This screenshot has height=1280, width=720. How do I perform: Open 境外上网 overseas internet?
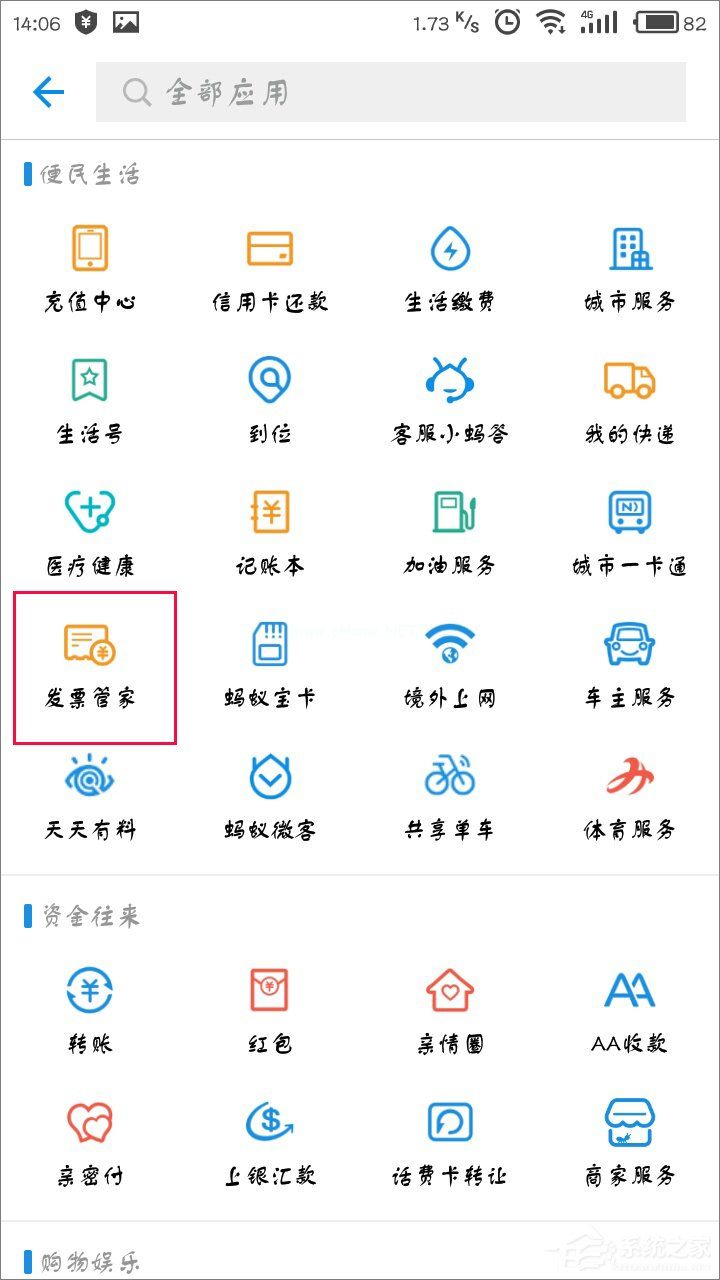click(450, 663)
